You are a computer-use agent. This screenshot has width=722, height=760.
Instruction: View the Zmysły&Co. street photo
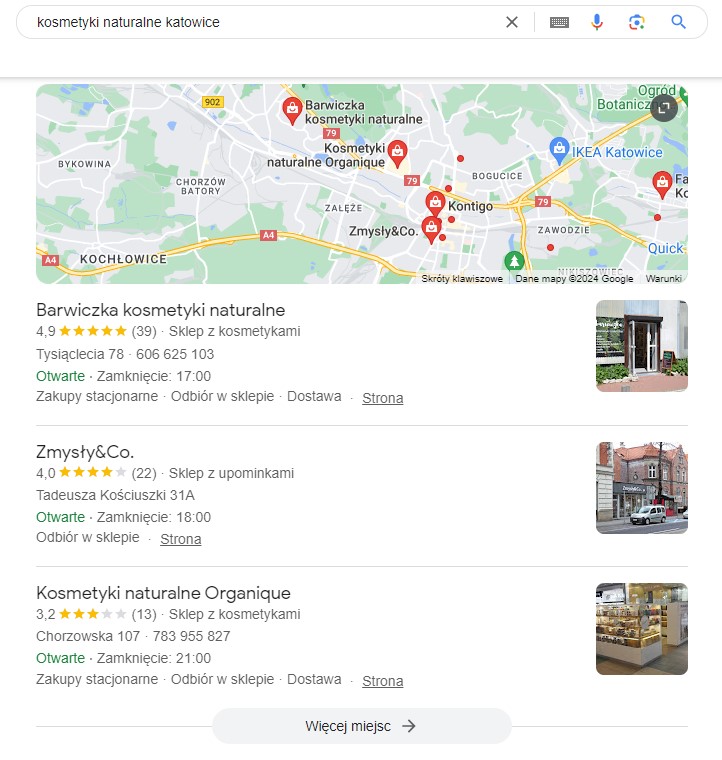[x=641, y=488]
